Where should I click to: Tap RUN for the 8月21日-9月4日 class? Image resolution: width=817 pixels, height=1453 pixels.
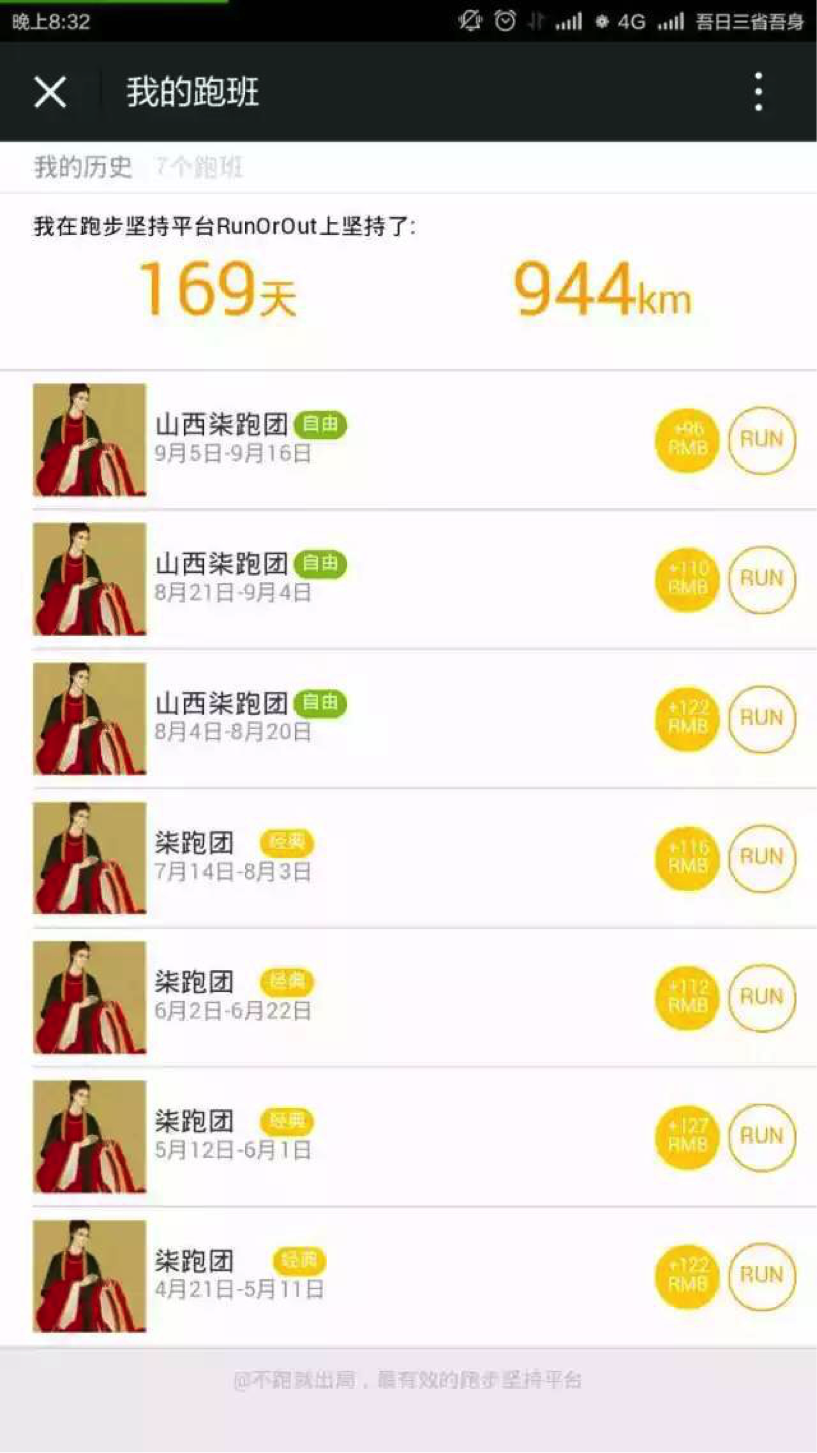(x=762, y=578)
